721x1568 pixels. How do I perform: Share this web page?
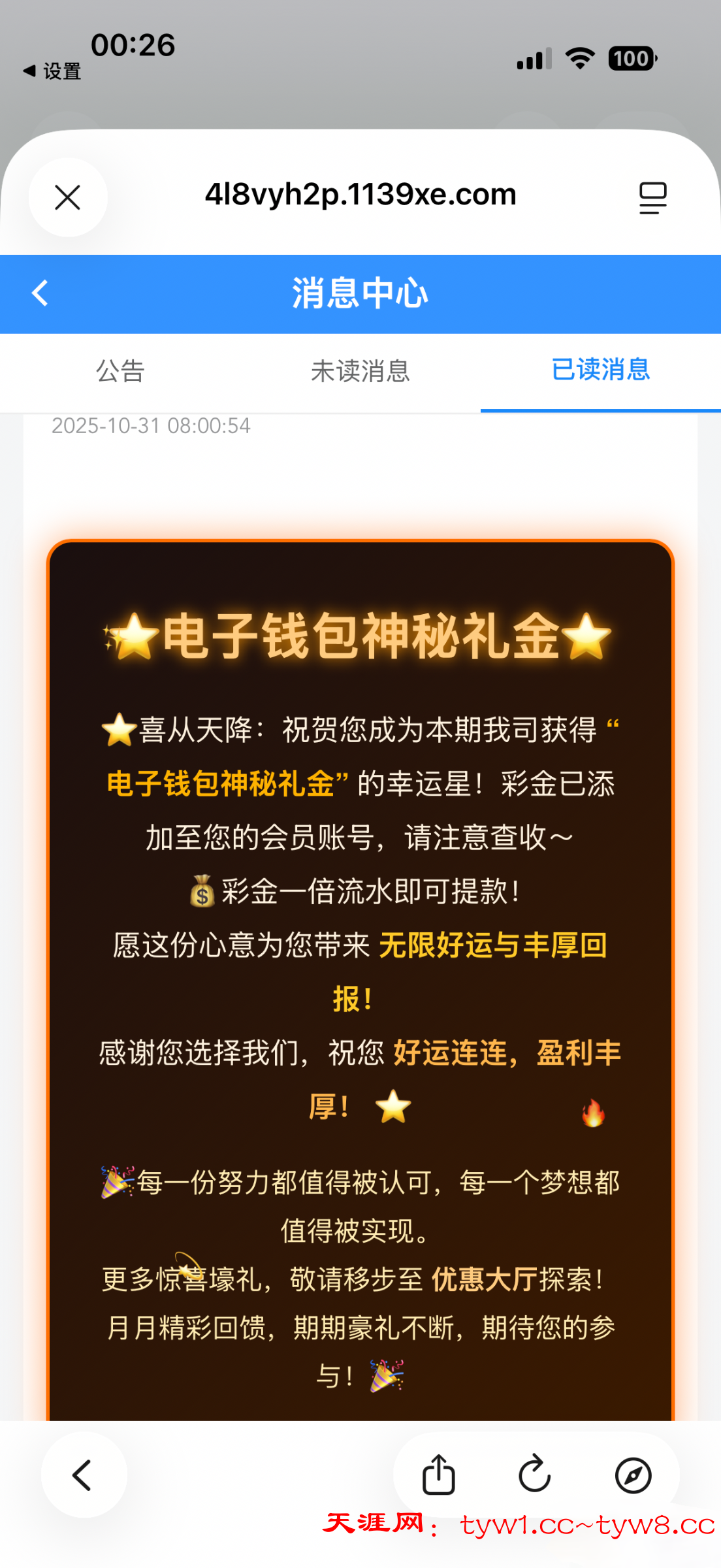point(438,1475)
